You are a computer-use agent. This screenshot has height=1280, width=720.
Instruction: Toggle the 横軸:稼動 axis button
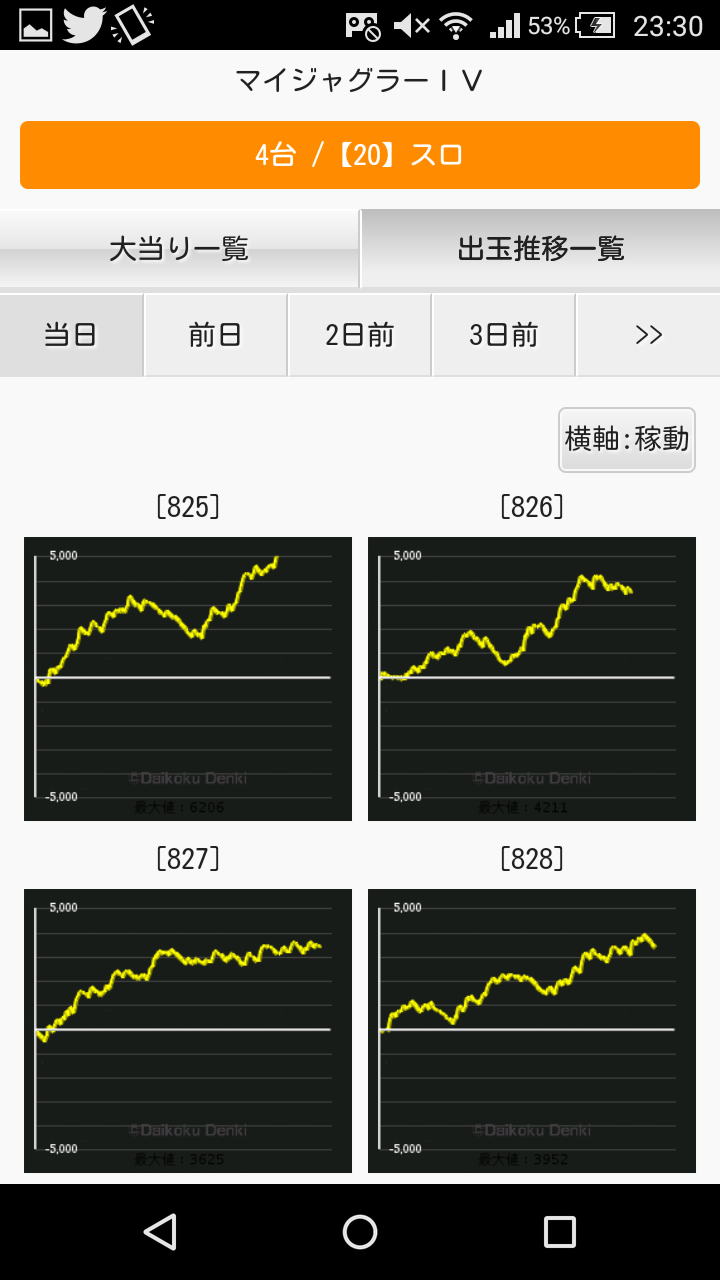click(627, 439)
